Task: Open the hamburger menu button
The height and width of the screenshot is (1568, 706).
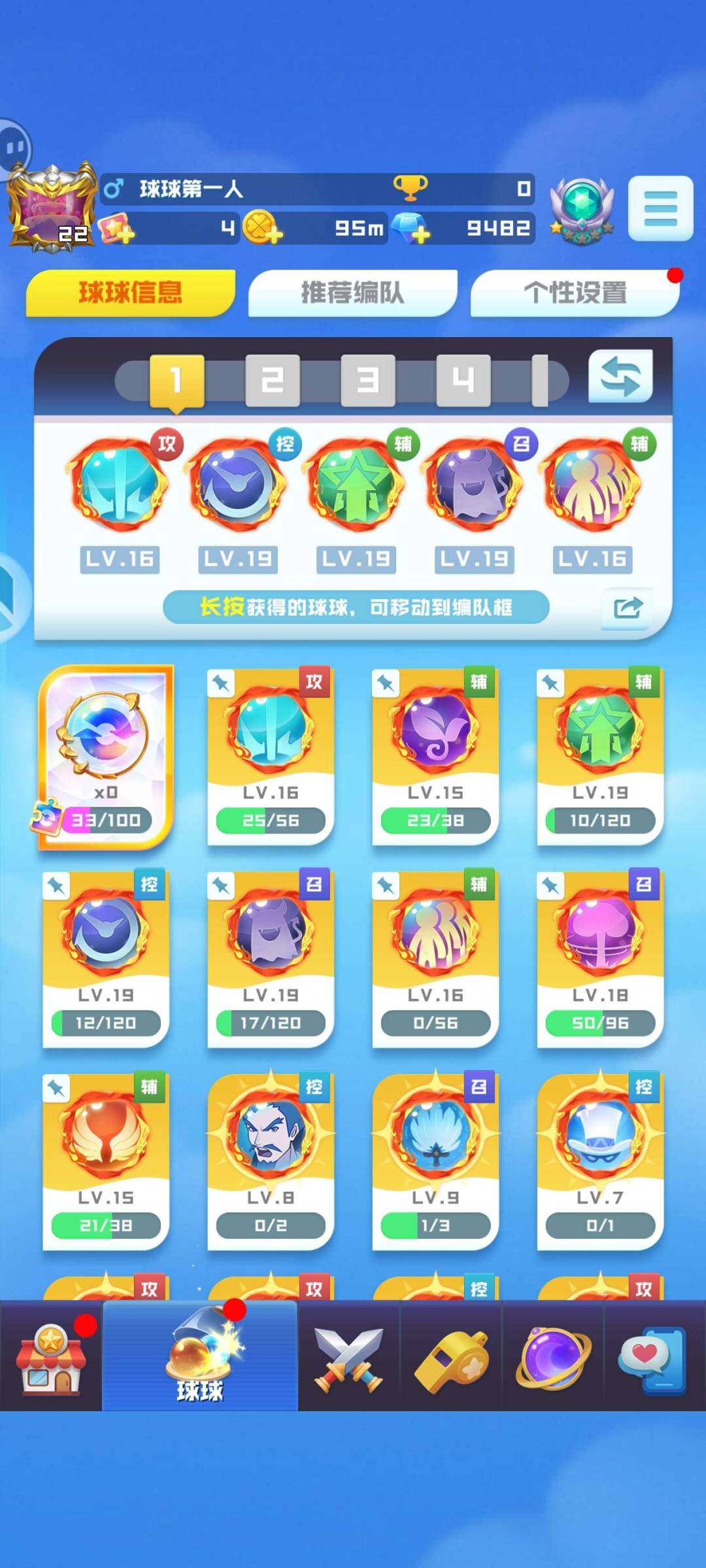Action: pyautogui.click(x=660, y=208)
